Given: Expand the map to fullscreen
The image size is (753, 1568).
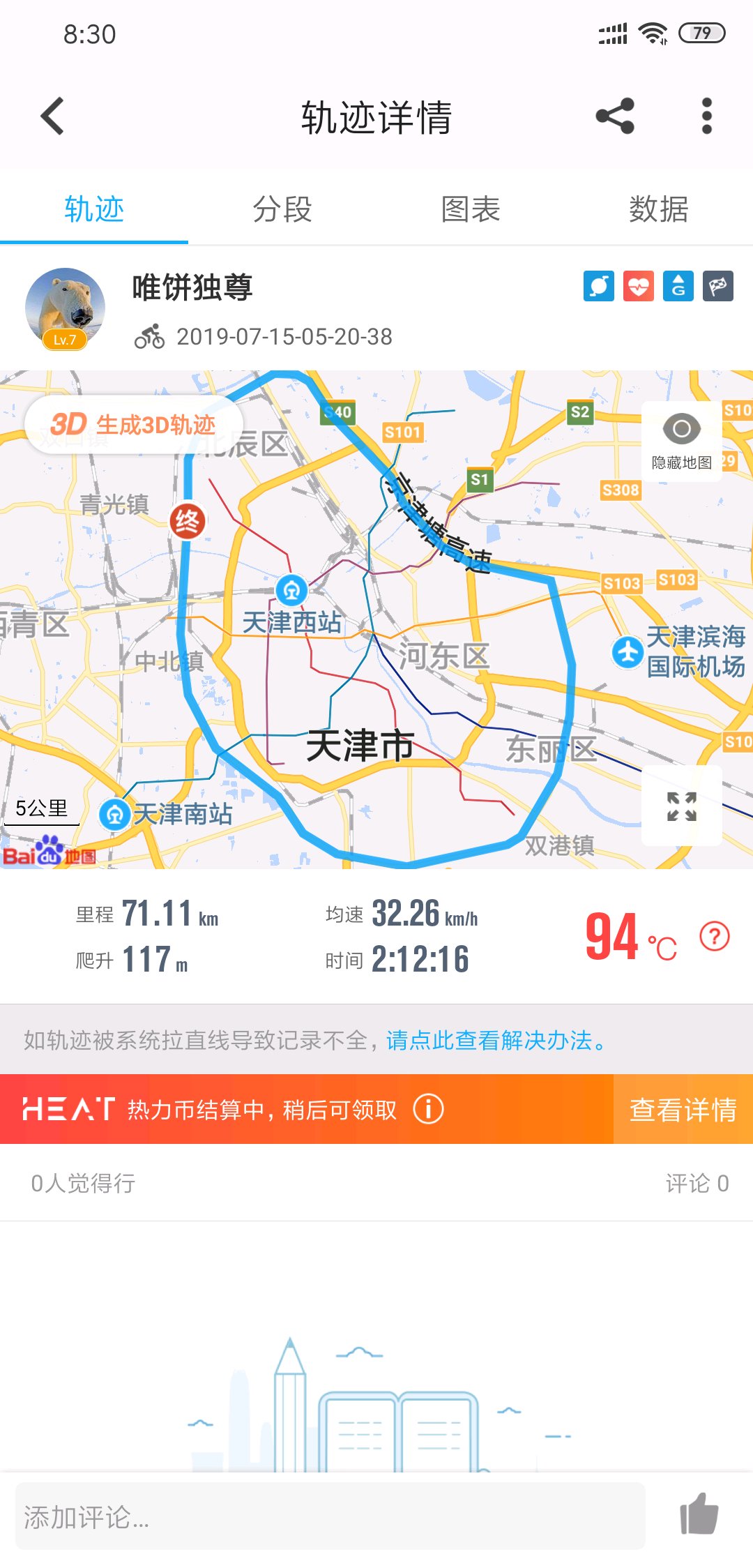Looking at the screenshot, I should 682,806.
